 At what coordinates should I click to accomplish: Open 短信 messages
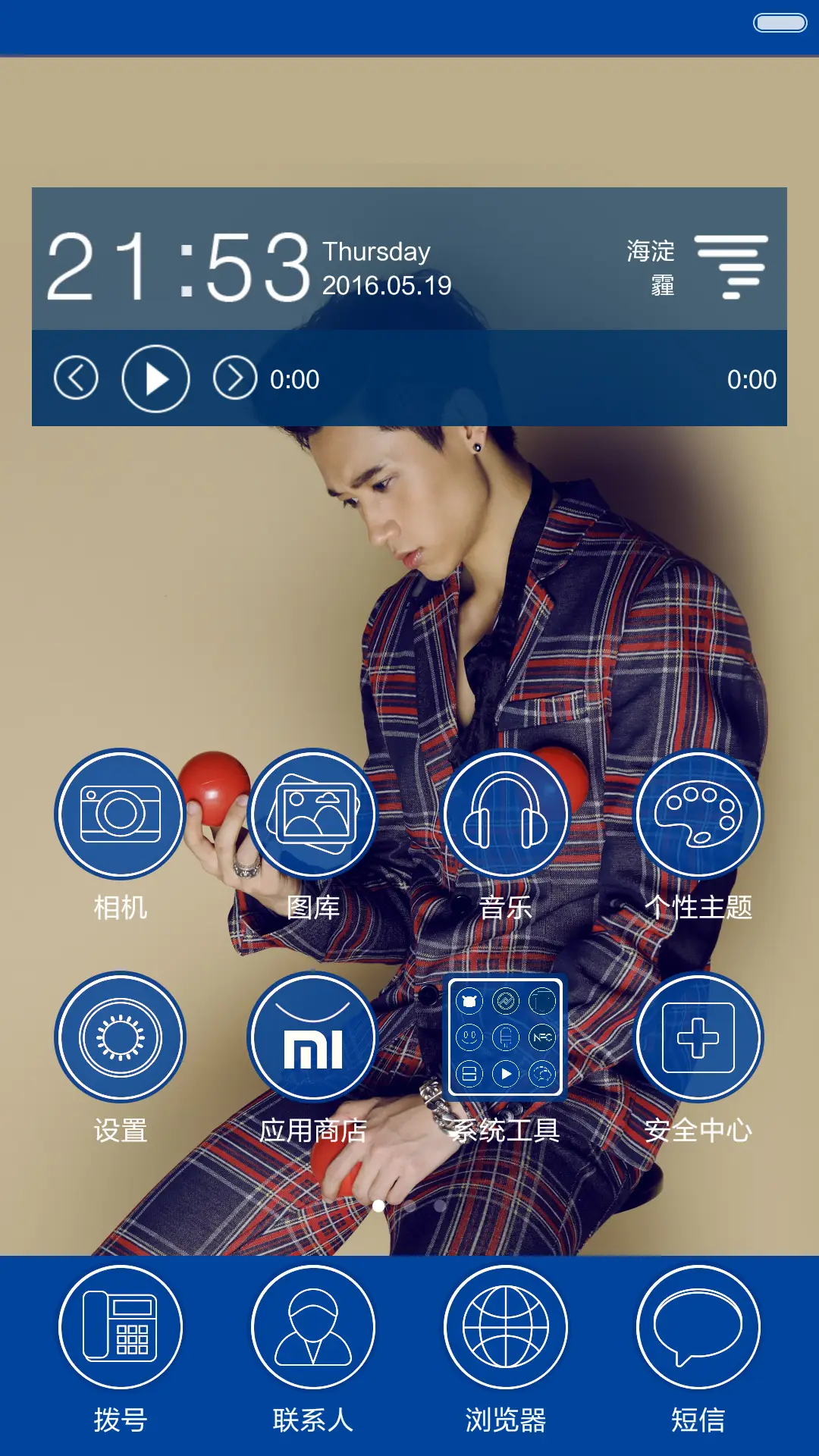coord(698,1328)
